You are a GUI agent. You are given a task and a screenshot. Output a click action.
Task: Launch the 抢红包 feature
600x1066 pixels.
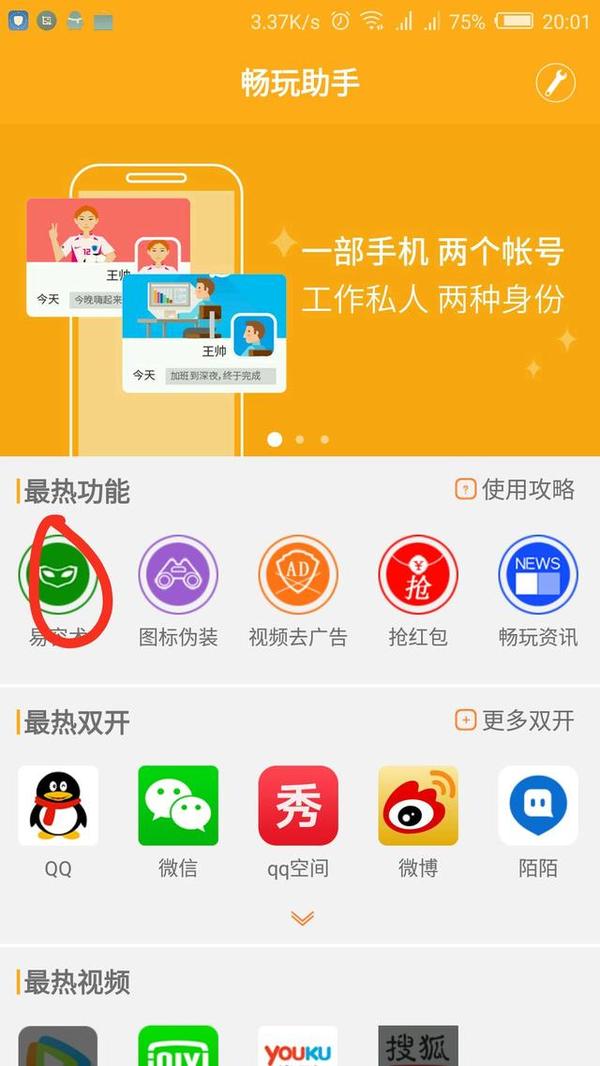point(418,575)
